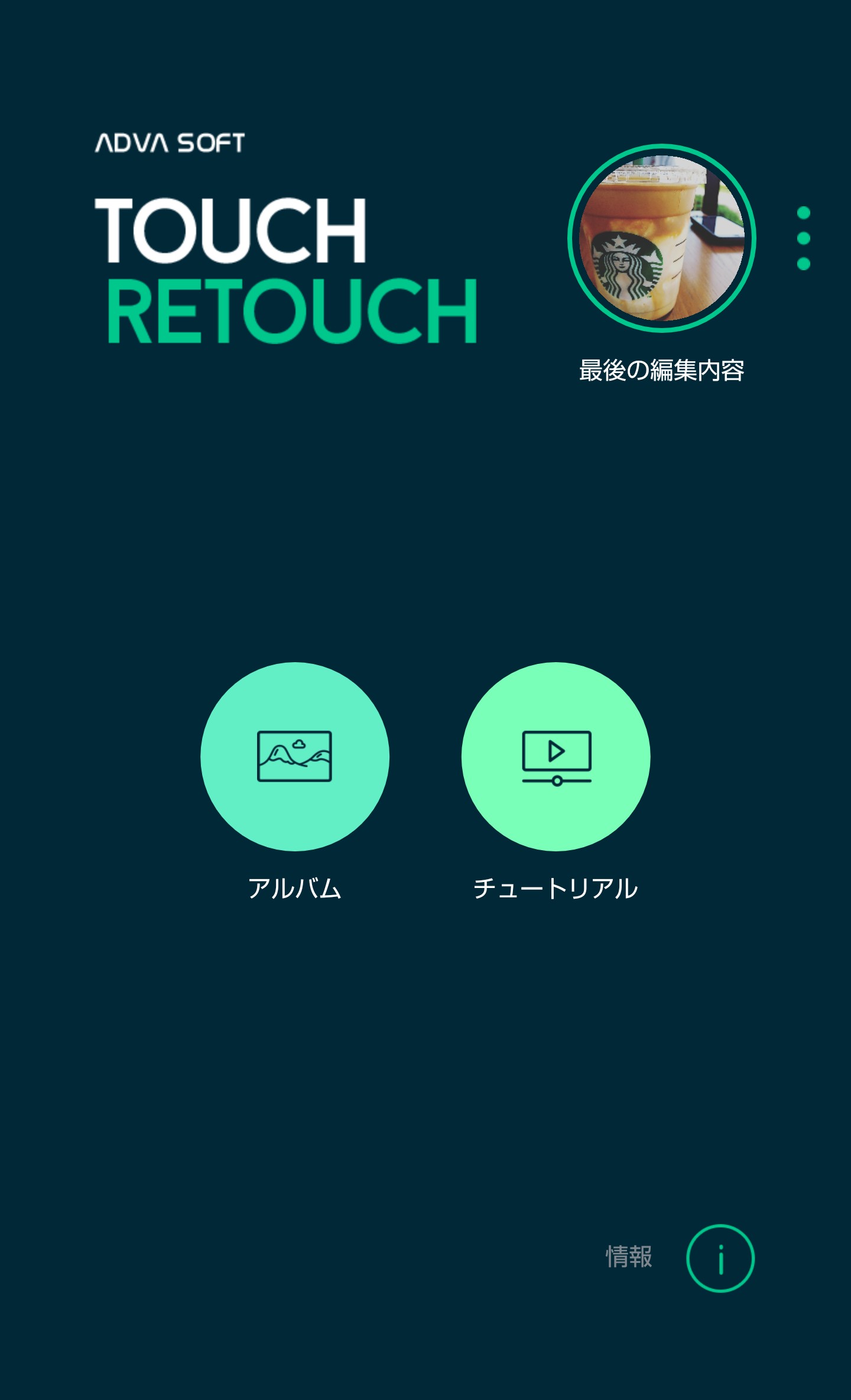Tap the 情報 info icon
This screenshot has width=851, height=1400.
(x=720, y=1258)
